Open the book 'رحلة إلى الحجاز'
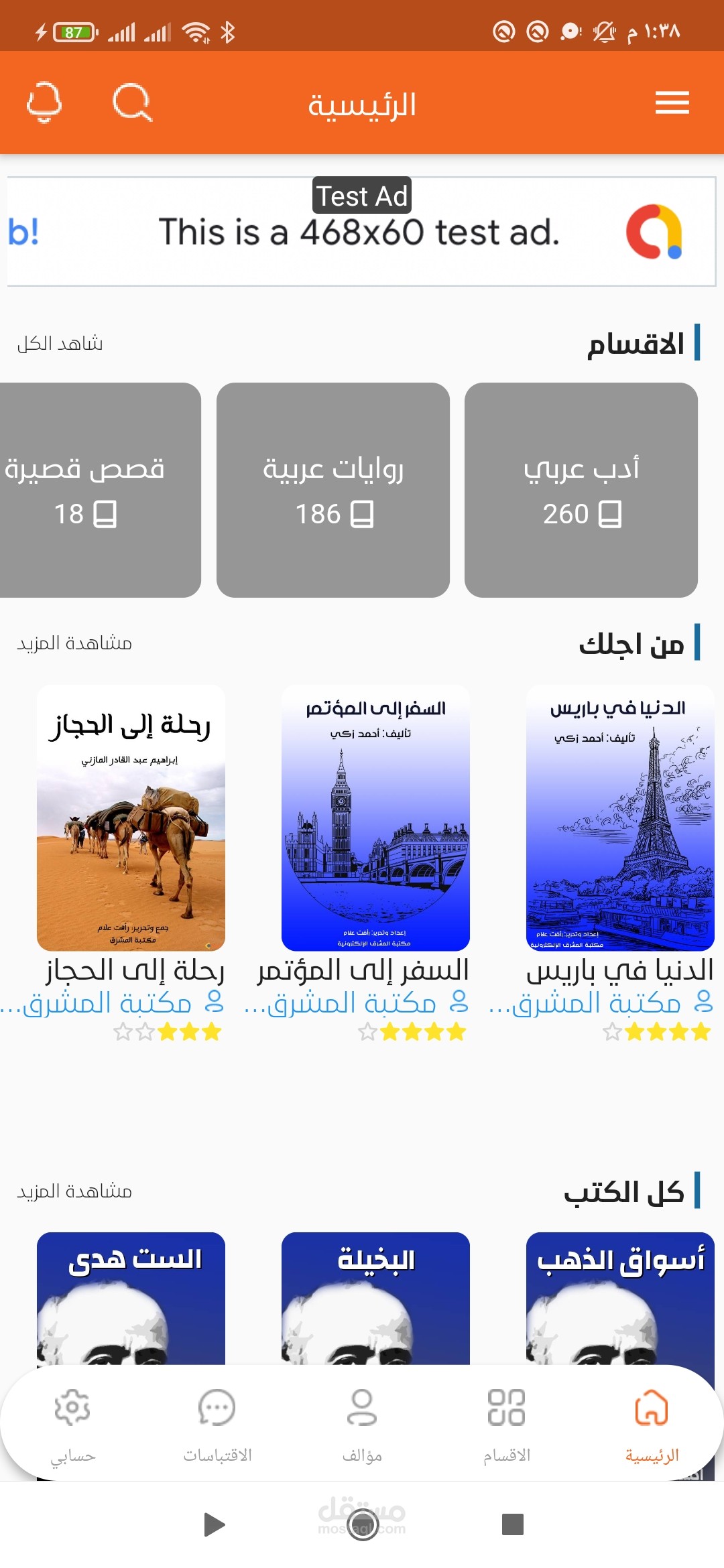The height and width of the screenshot is (1568, 724). point(131,818)
